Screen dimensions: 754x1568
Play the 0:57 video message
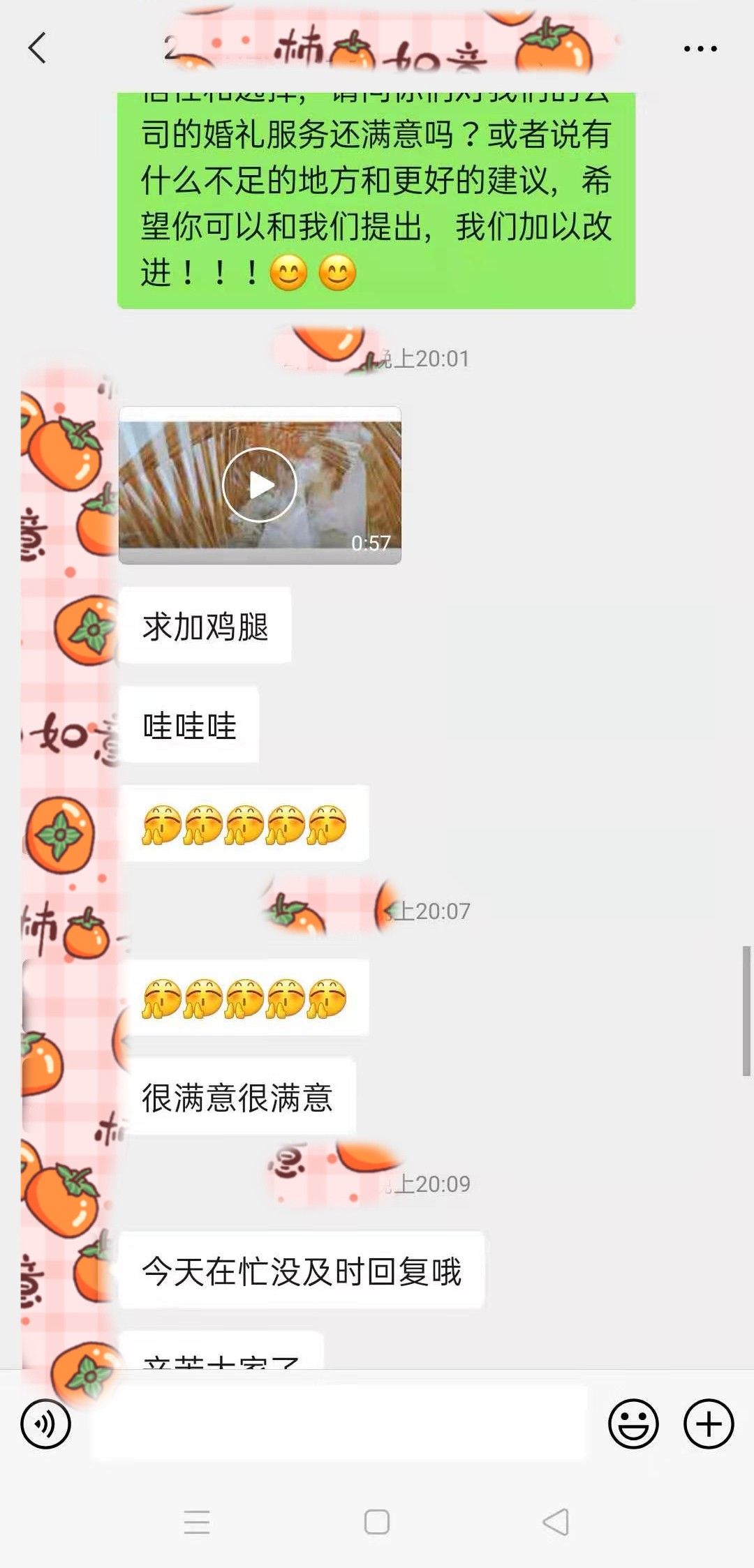[x=260, y=485]
